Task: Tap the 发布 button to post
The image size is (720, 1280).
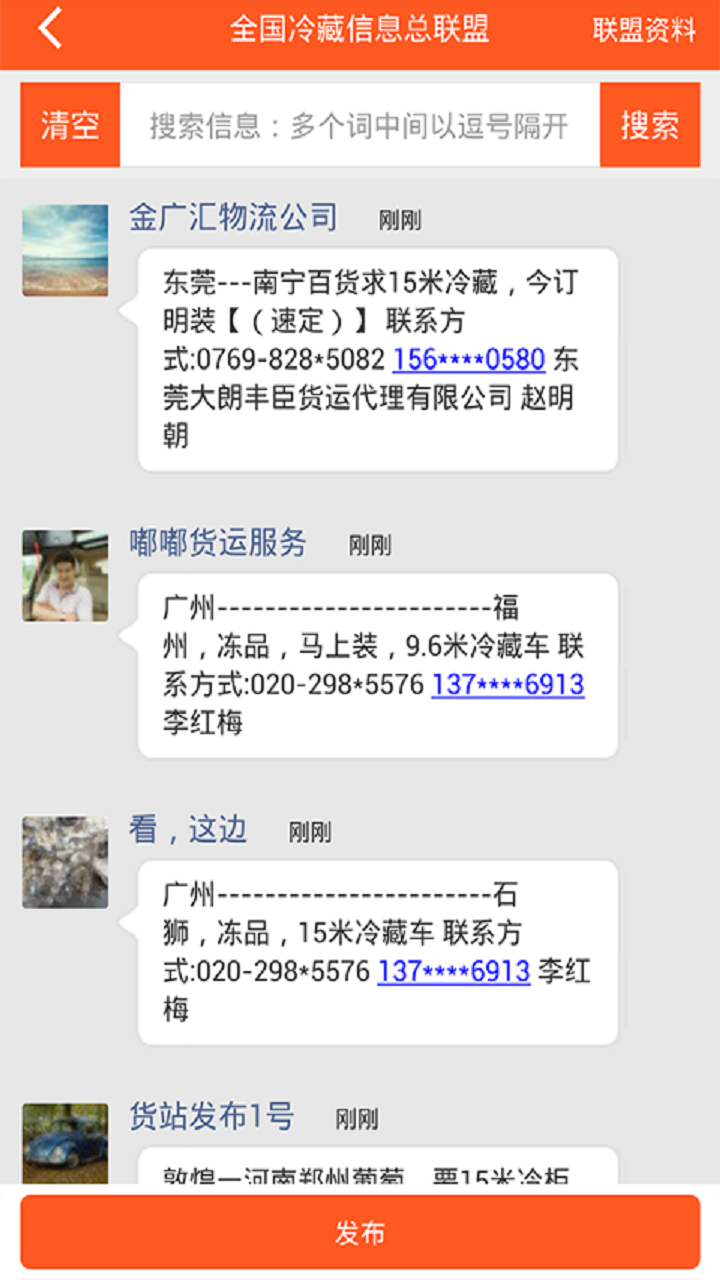Action: (x=360, y=1233)
